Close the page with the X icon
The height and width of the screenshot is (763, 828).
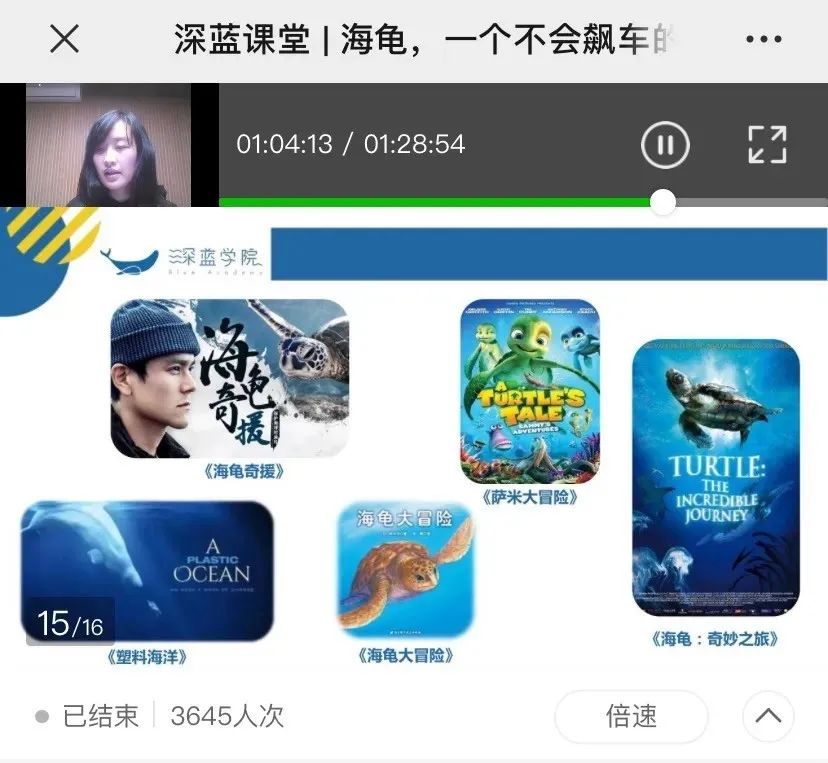[x=65, y=40]
